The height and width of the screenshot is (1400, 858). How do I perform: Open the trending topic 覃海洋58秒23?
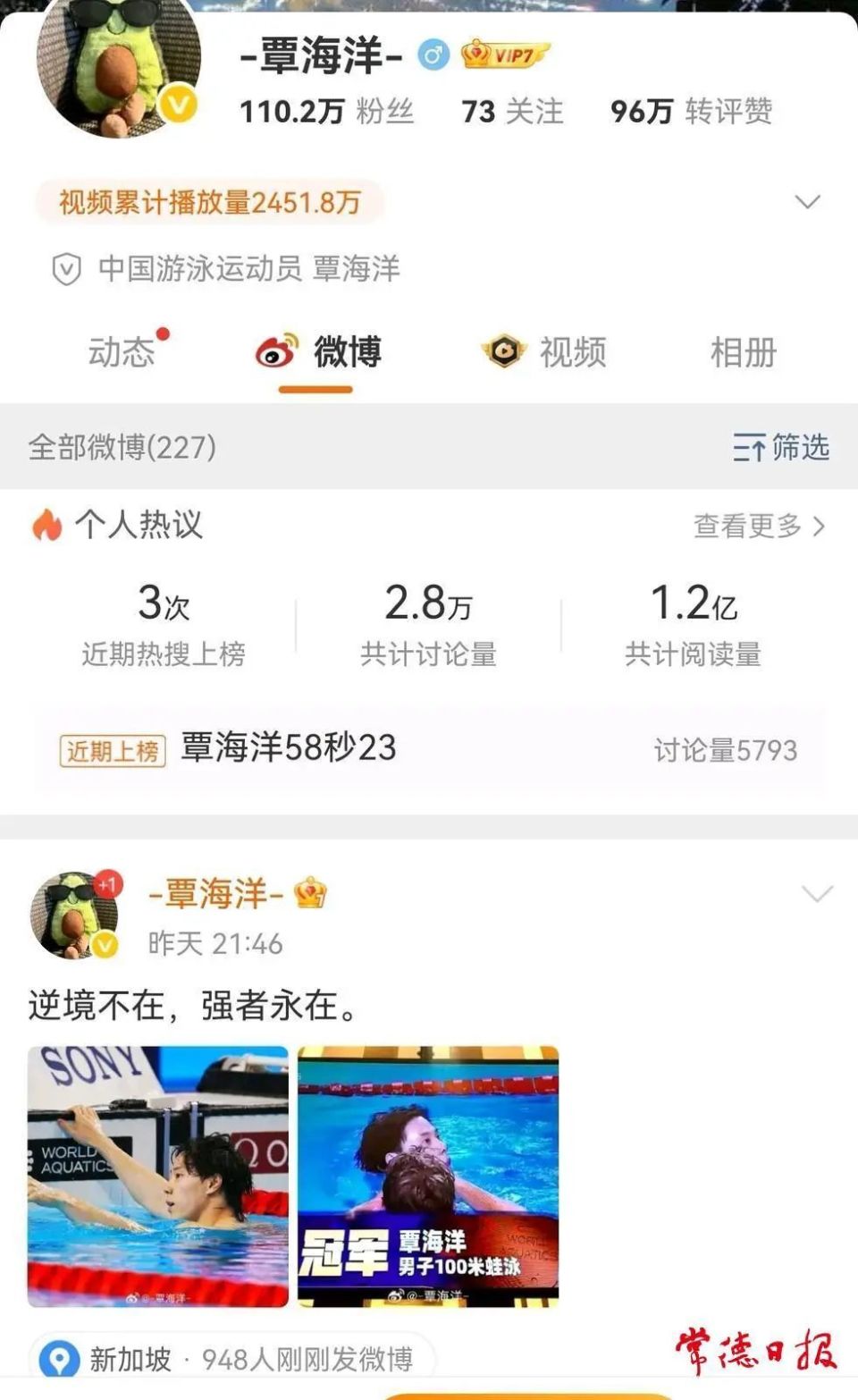click(289, 748)
